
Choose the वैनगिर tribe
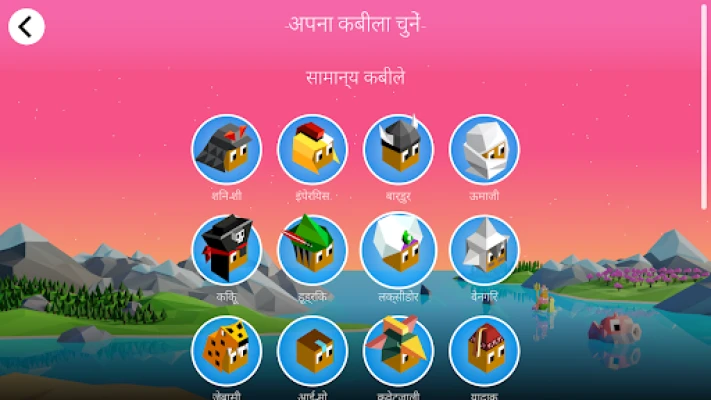coord(485,250)
